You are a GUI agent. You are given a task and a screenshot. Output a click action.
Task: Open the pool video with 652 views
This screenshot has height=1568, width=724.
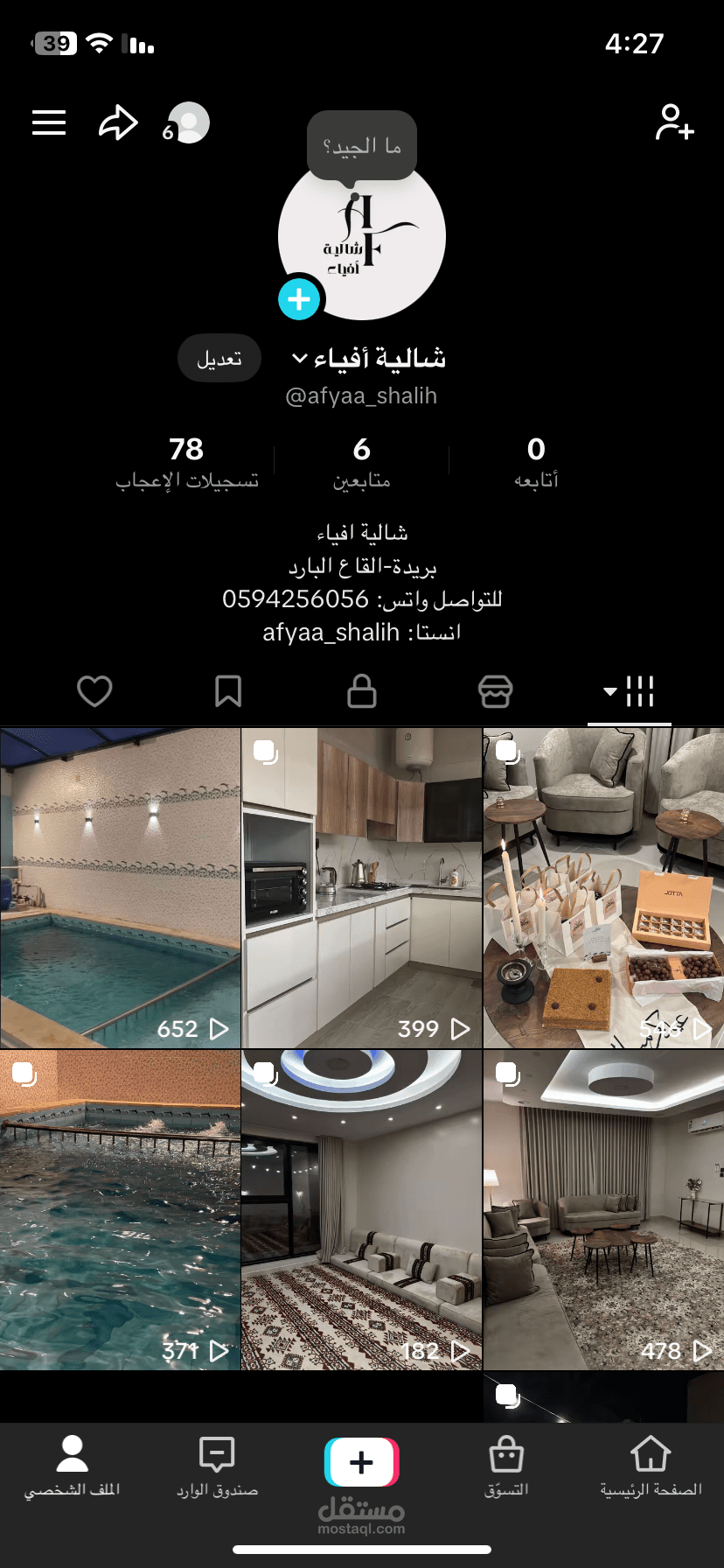point(121,888)
